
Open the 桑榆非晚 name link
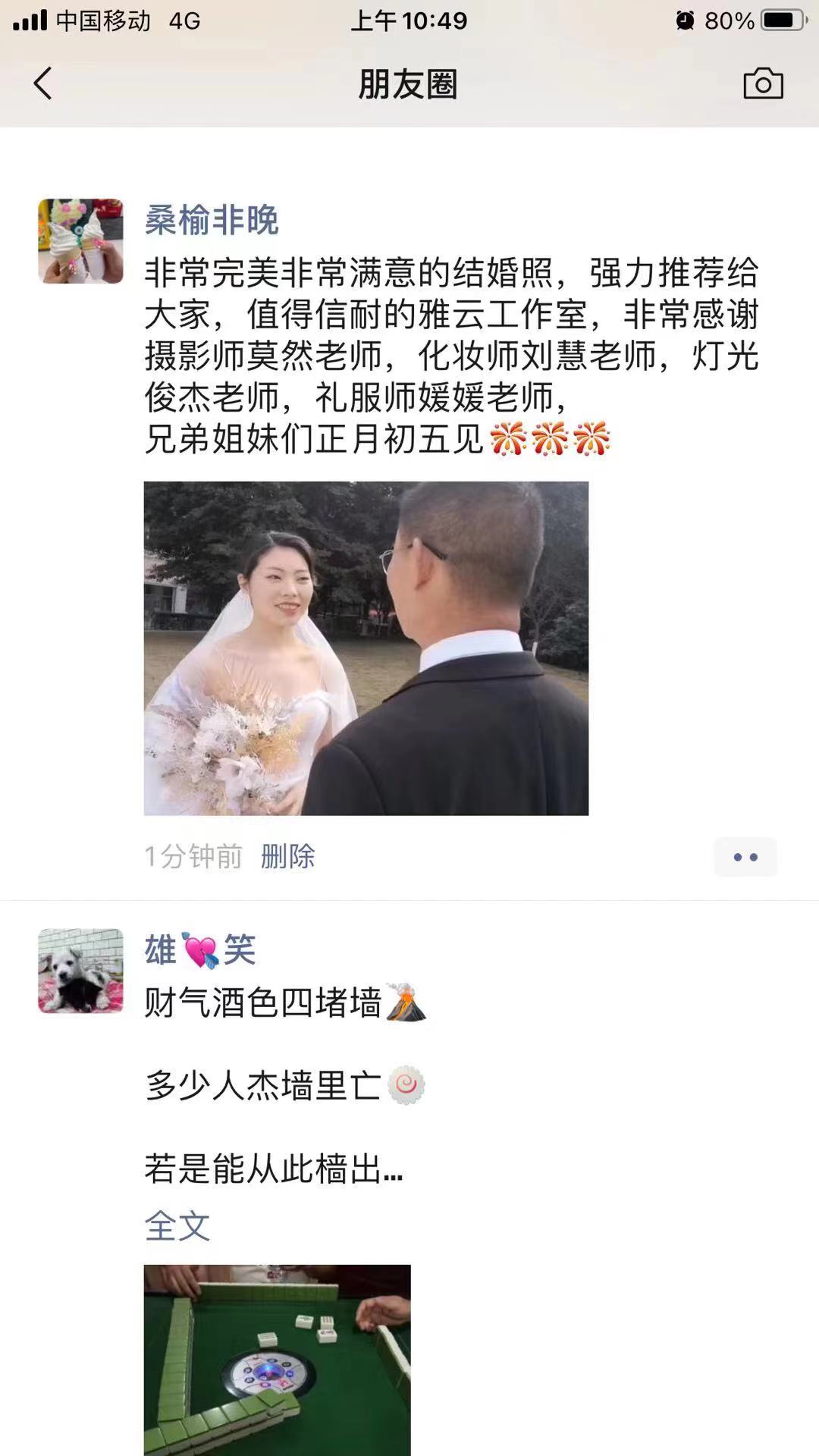tap(212, 221)
